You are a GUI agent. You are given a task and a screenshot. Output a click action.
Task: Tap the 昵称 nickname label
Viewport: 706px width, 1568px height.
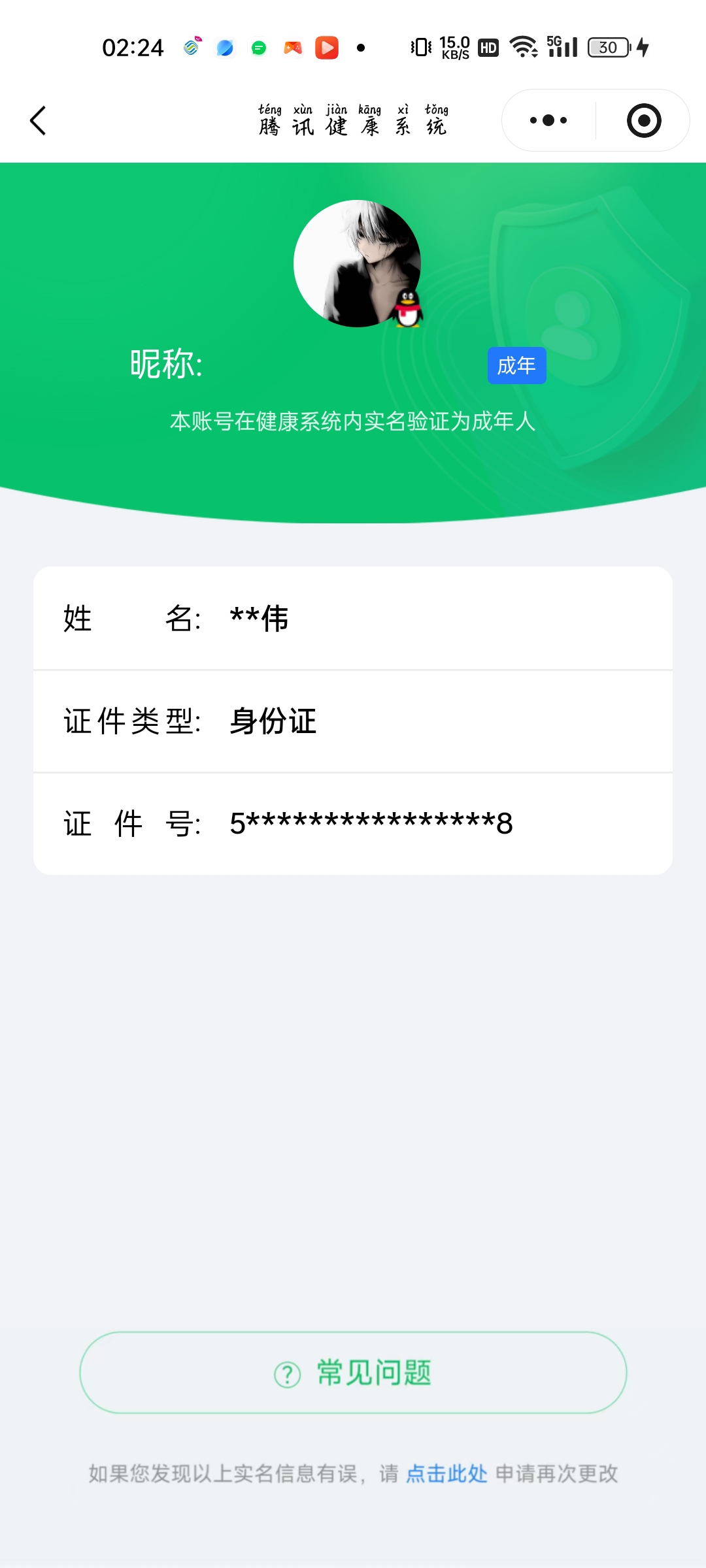(165, 365)
